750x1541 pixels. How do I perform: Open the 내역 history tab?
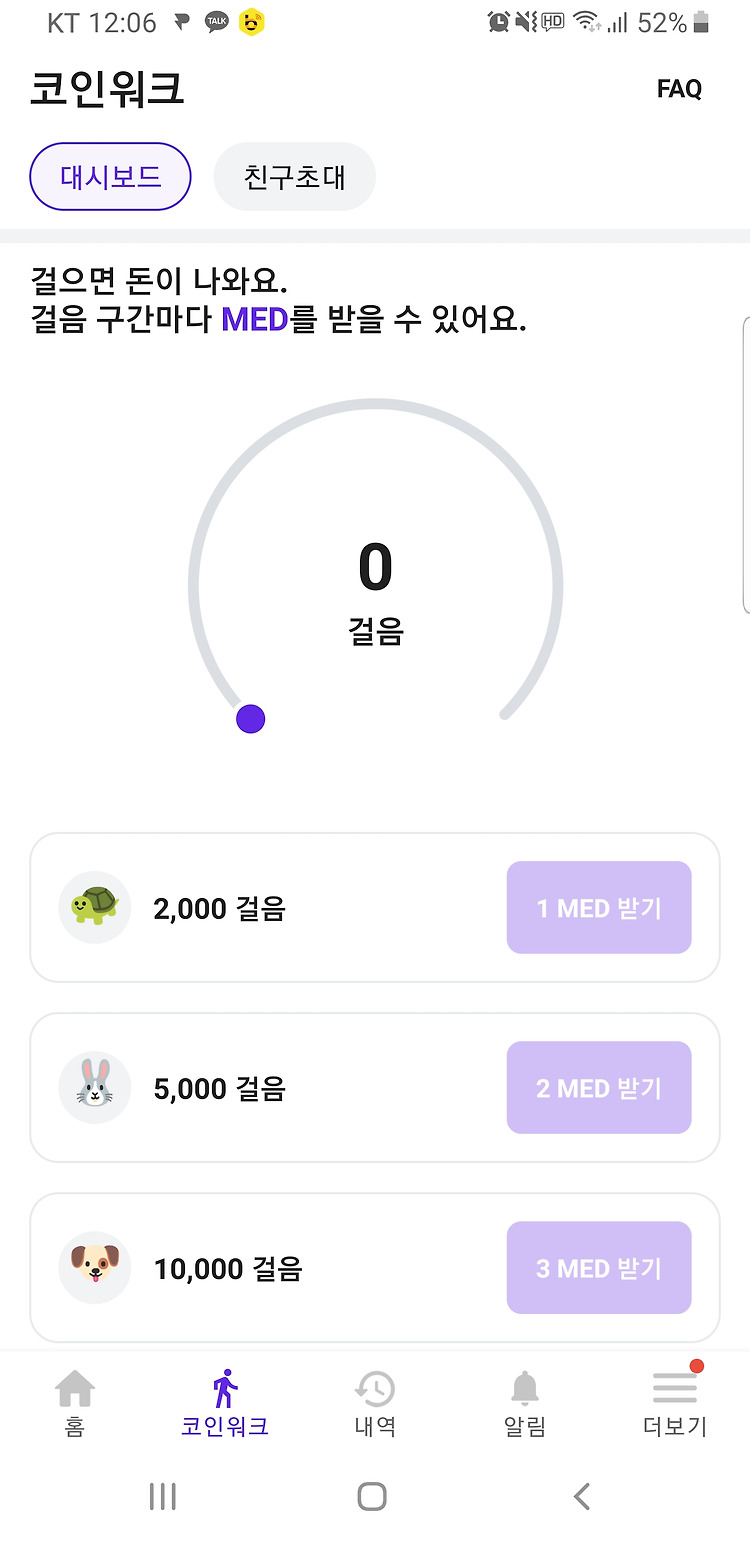[375, 1403]
